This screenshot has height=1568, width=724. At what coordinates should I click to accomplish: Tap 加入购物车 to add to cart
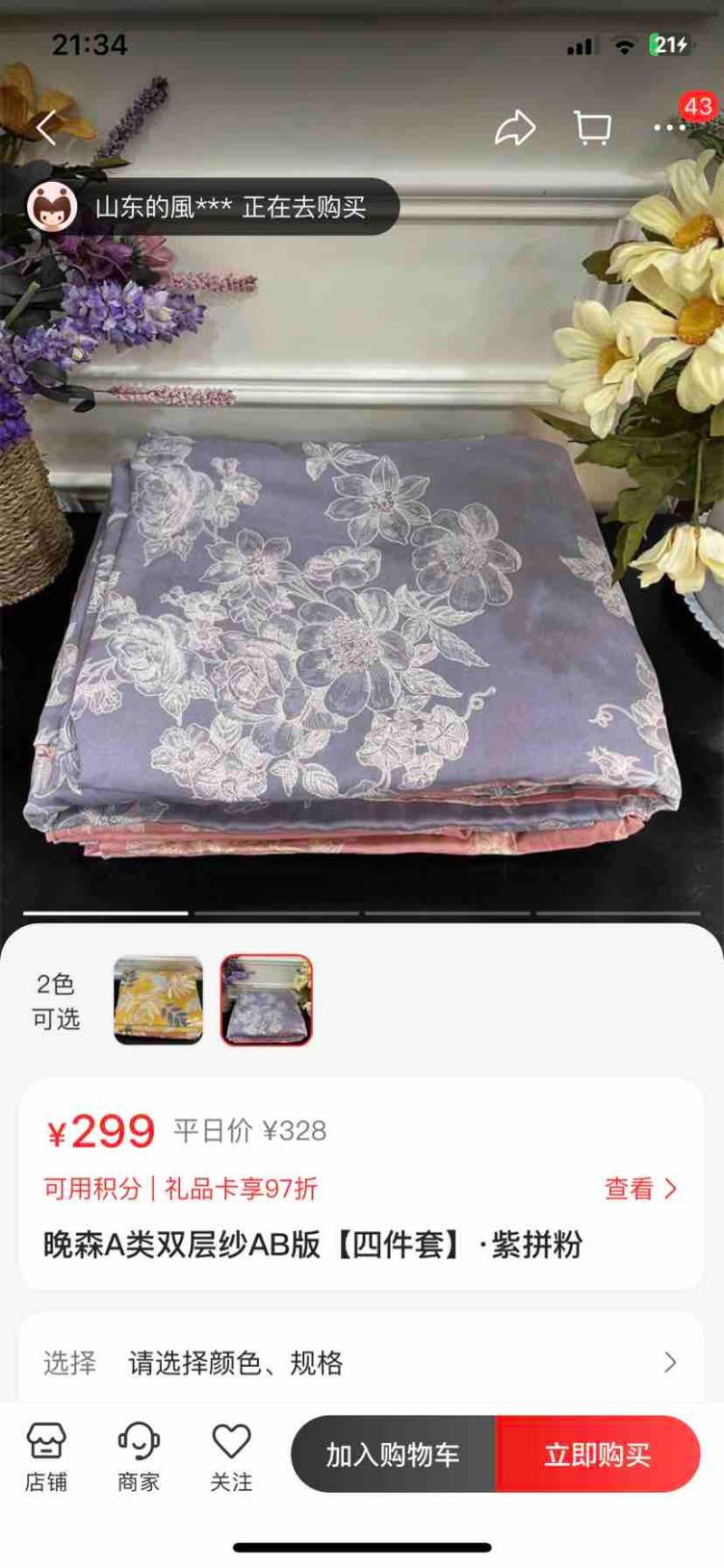point(393,1454)
